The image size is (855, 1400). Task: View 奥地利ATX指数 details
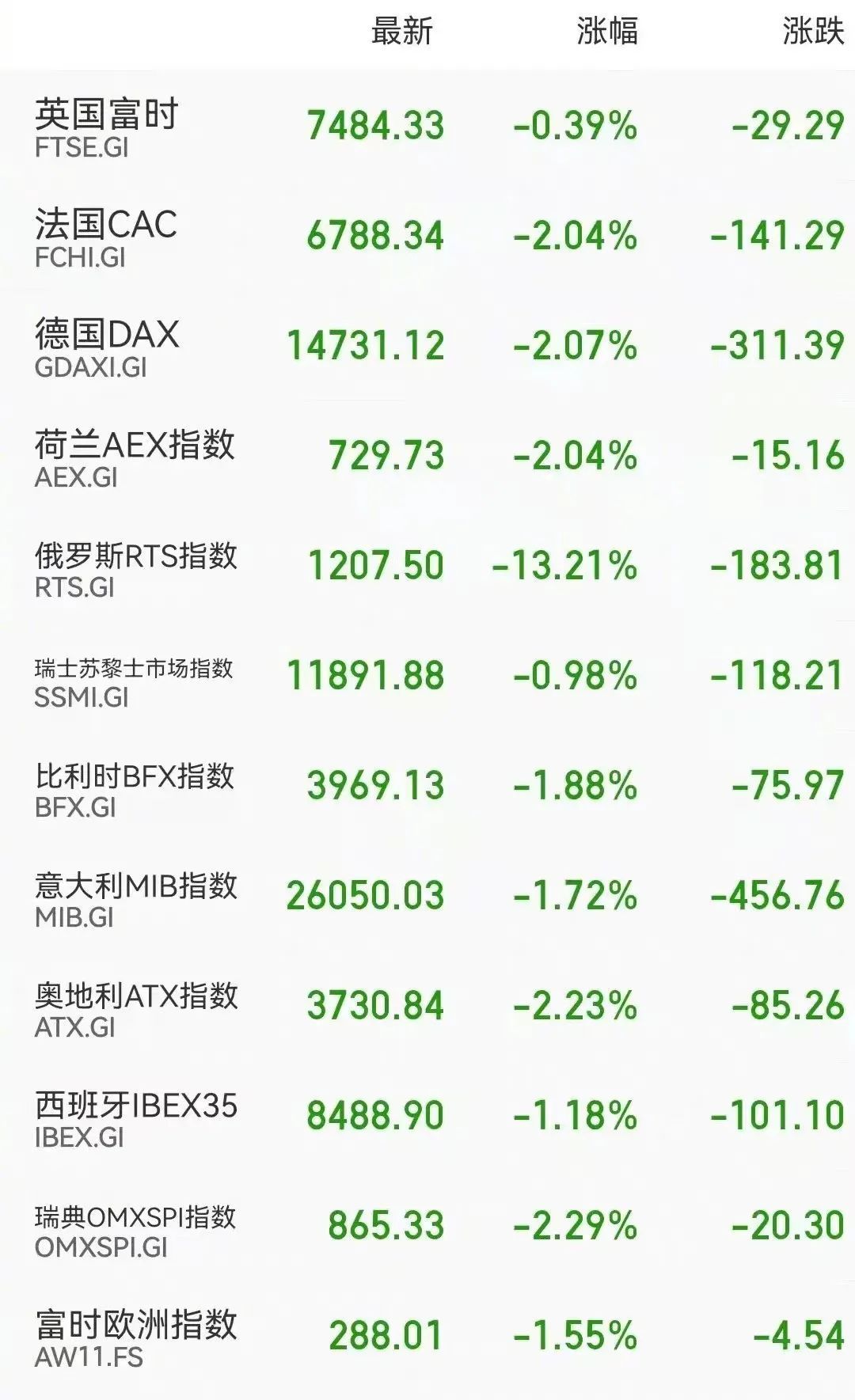tap(427, 1006)
